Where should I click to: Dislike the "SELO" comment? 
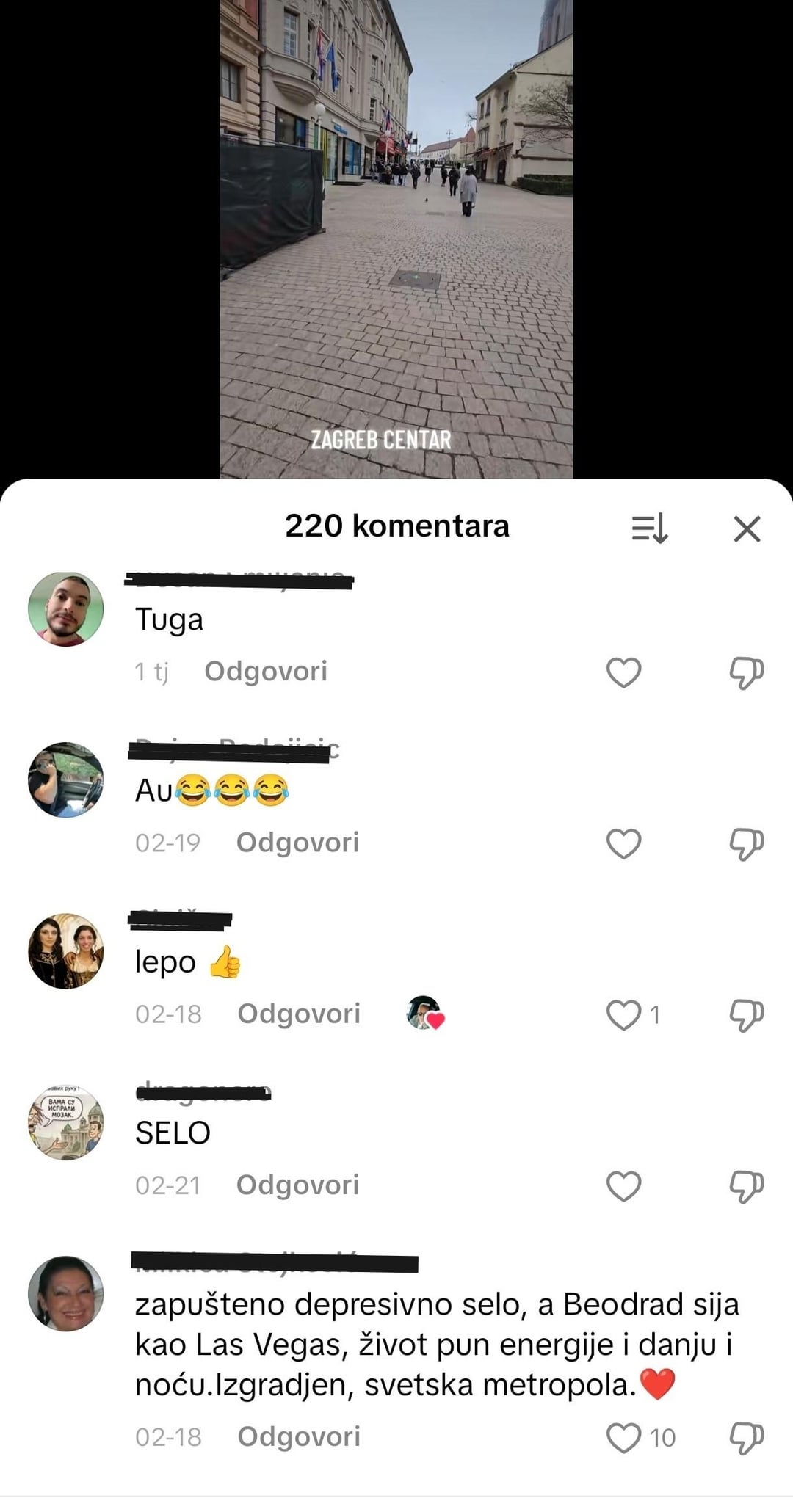[747, 1186]
